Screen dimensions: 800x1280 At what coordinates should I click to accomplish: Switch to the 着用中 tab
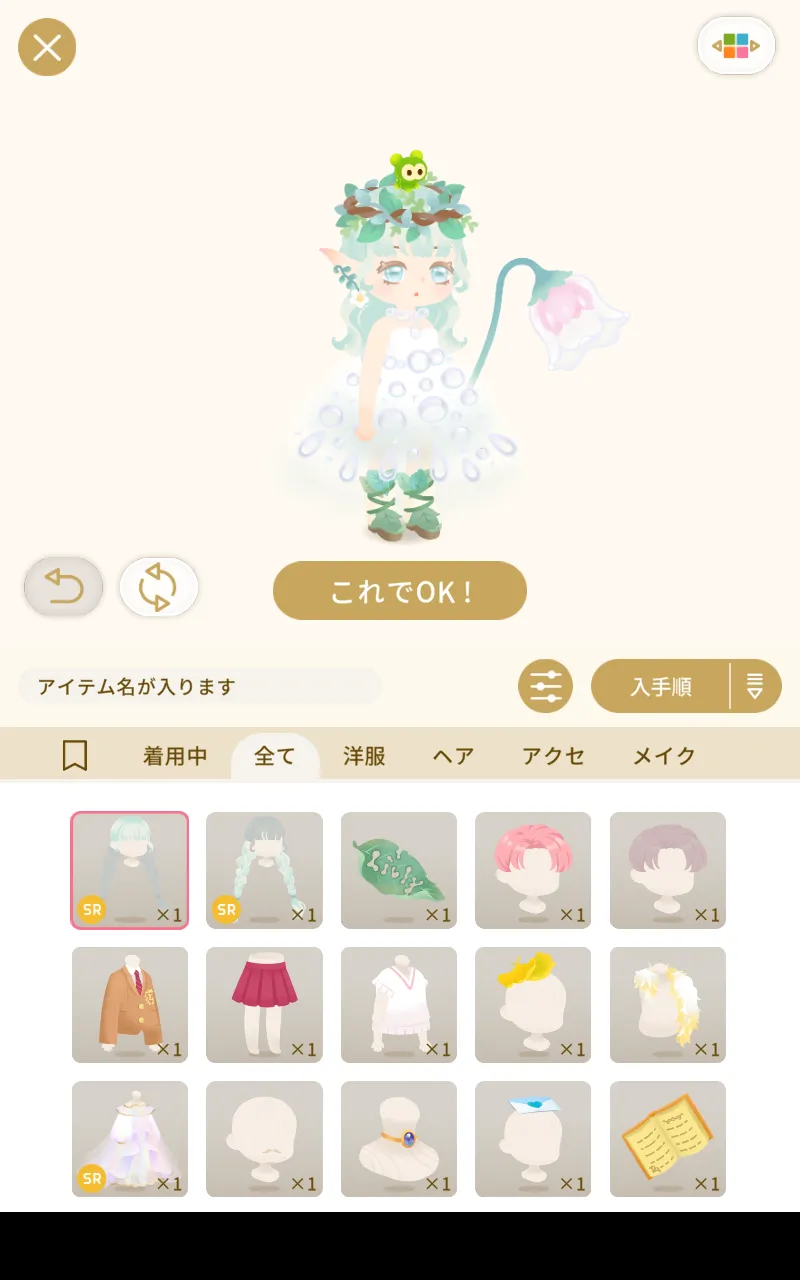click(175, 756)
